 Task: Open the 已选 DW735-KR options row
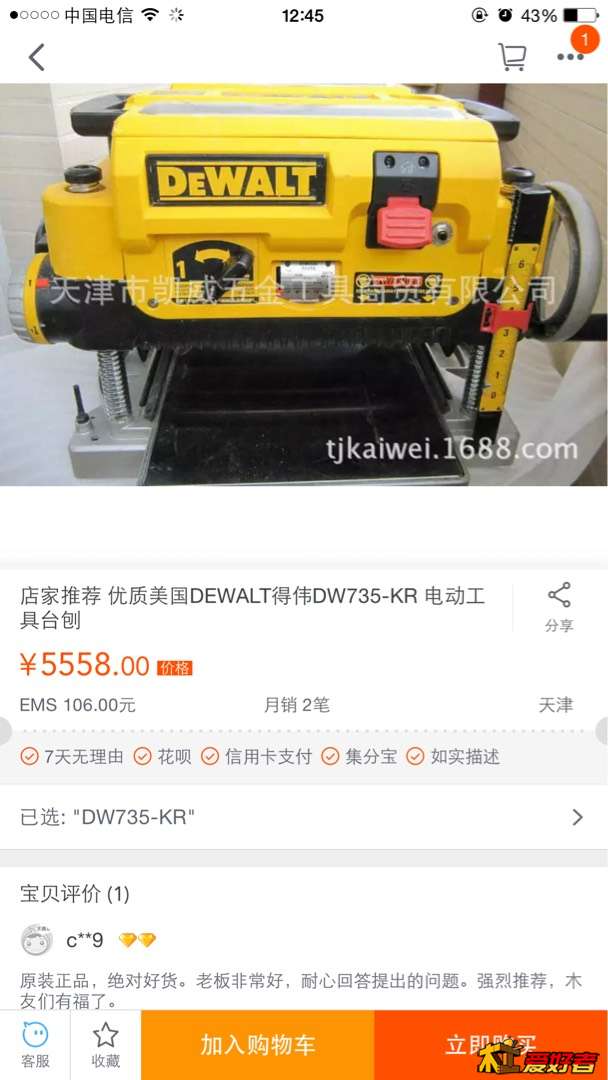pos(304,817)
